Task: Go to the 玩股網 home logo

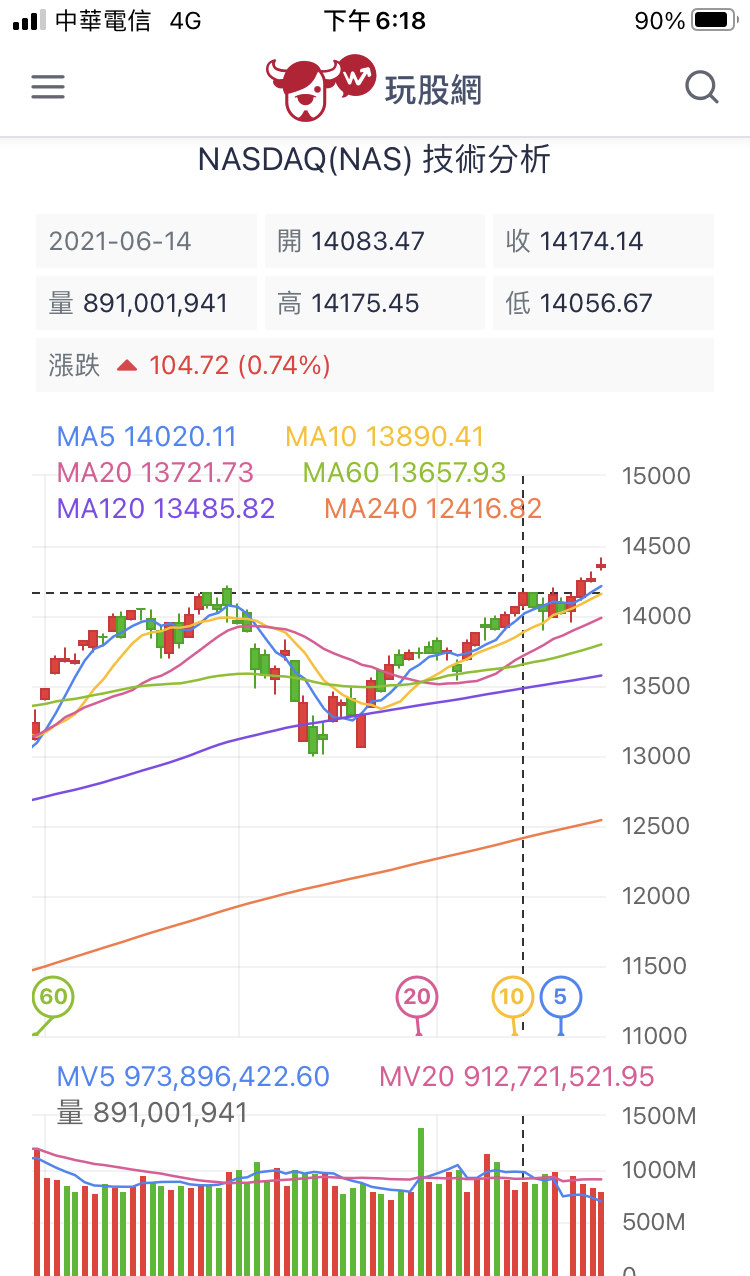Action: point(374,88)
